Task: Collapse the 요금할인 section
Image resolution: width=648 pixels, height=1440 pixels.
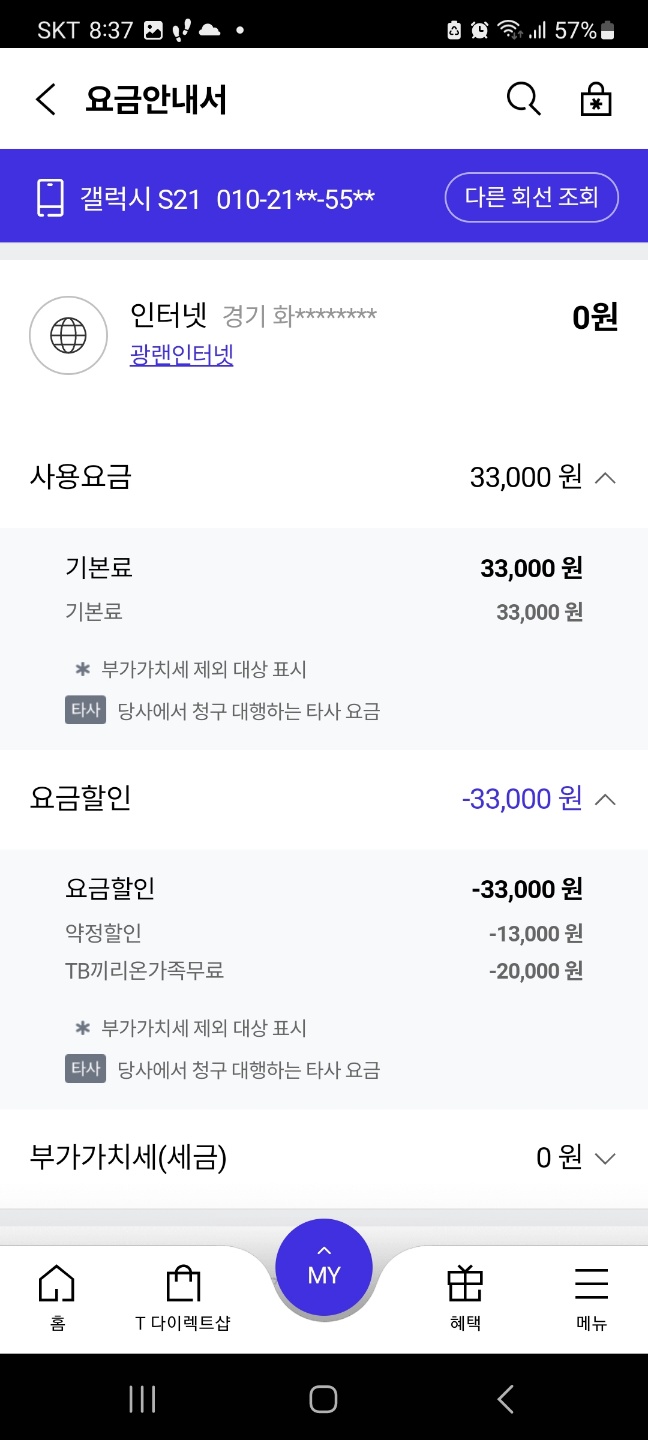Action: [x=324, y=798]
